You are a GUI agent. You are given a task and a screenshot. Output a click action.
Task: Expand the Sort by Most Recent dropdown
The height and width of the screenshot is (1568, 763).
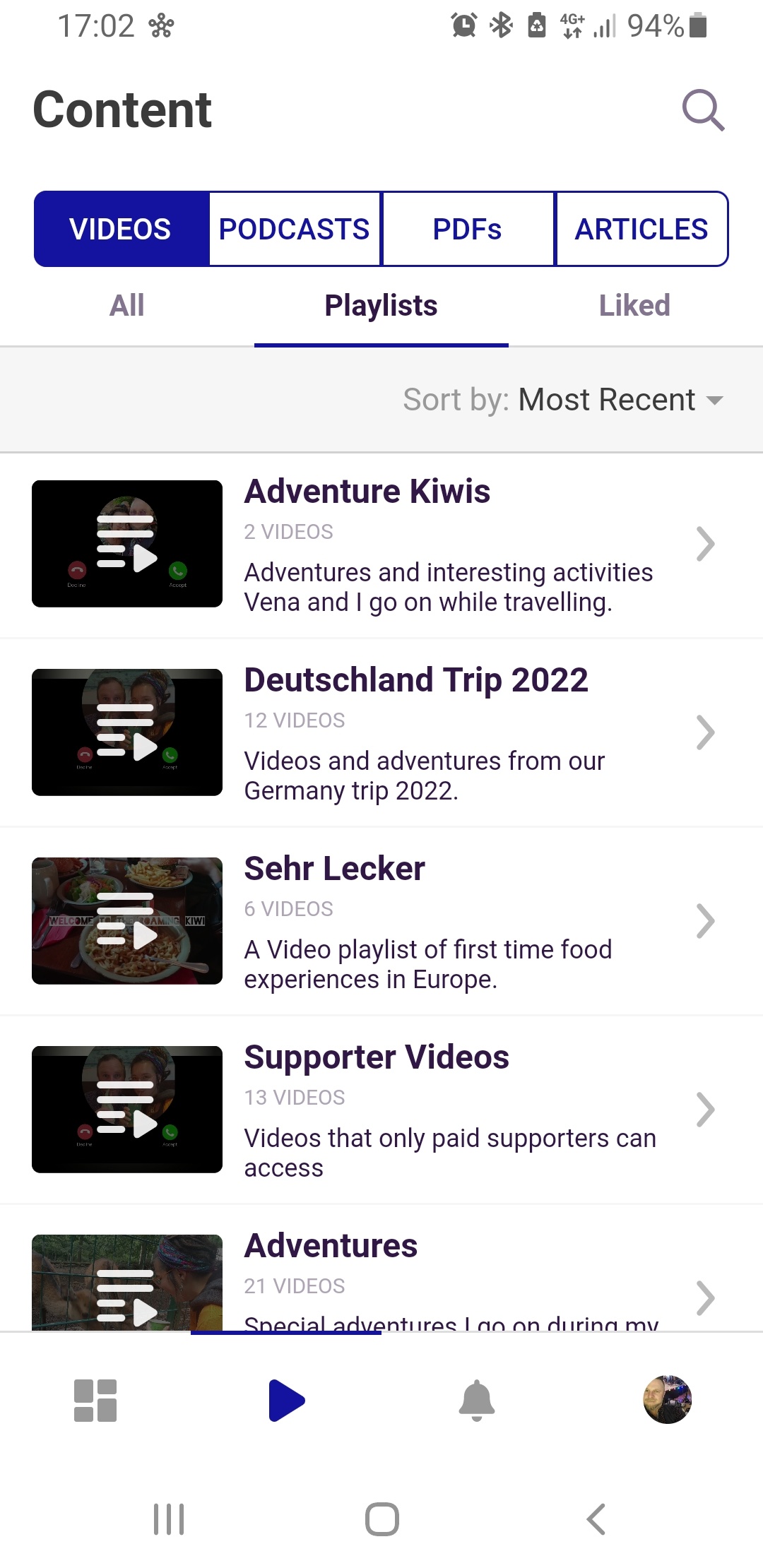[563, 400]
